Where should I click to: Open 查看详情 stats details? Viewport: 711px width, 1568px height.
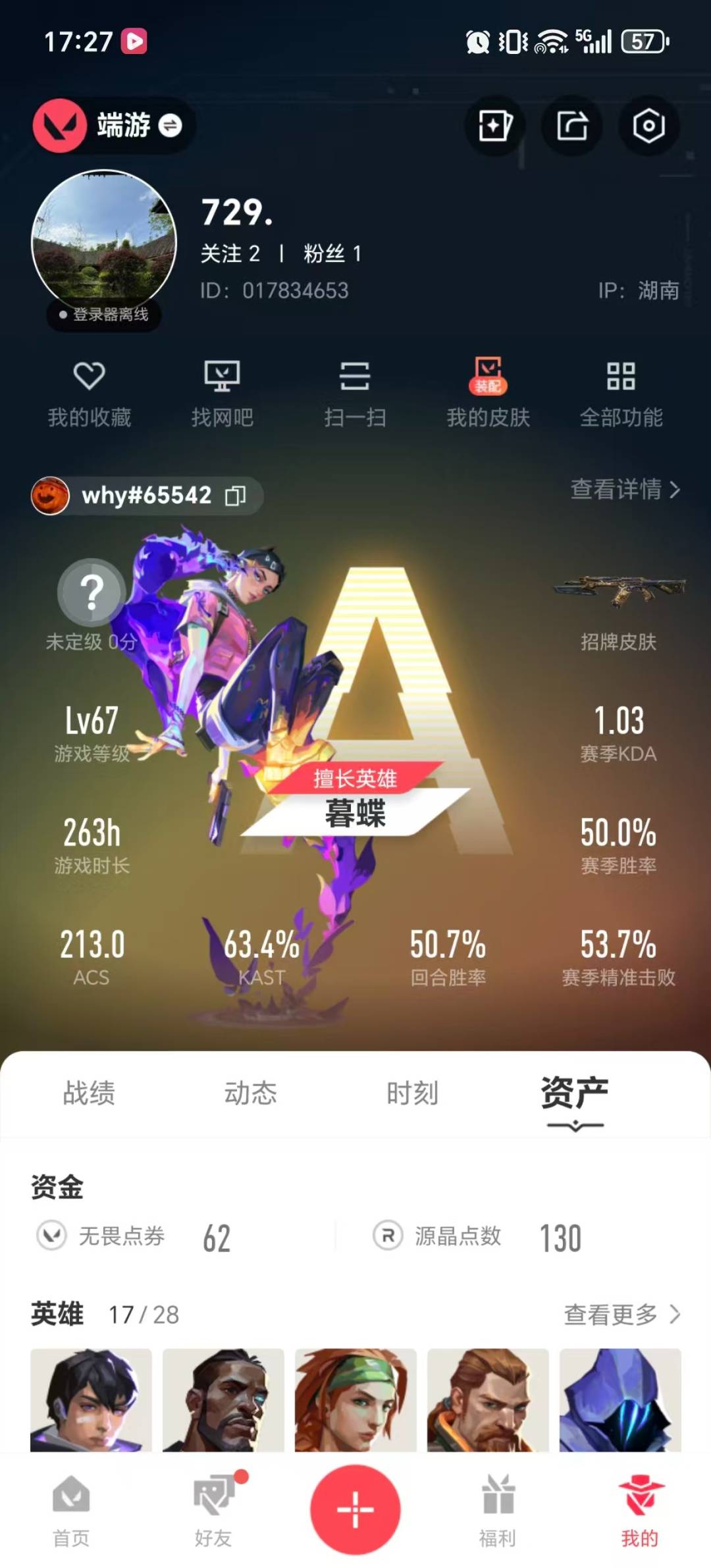624,489
